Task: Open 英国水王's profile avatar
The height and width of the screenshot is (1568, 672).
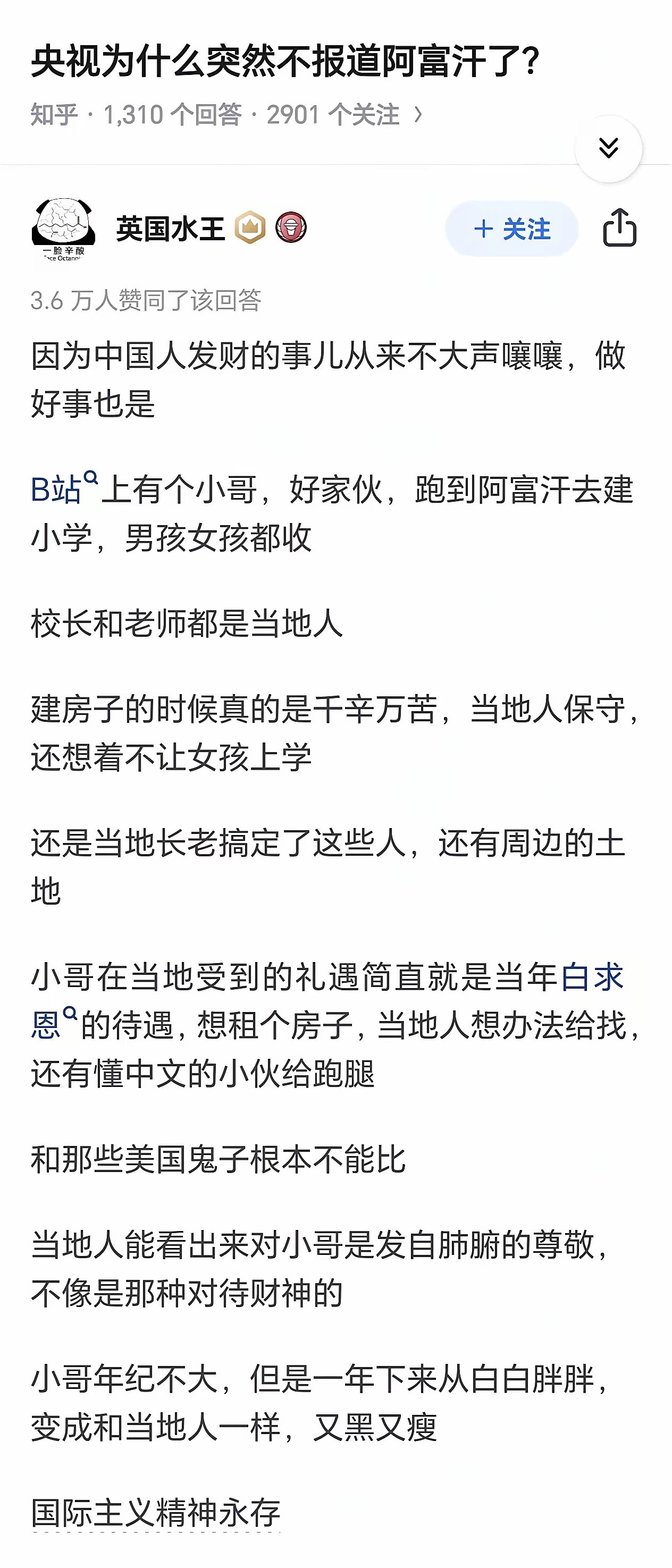Action: 63,229
